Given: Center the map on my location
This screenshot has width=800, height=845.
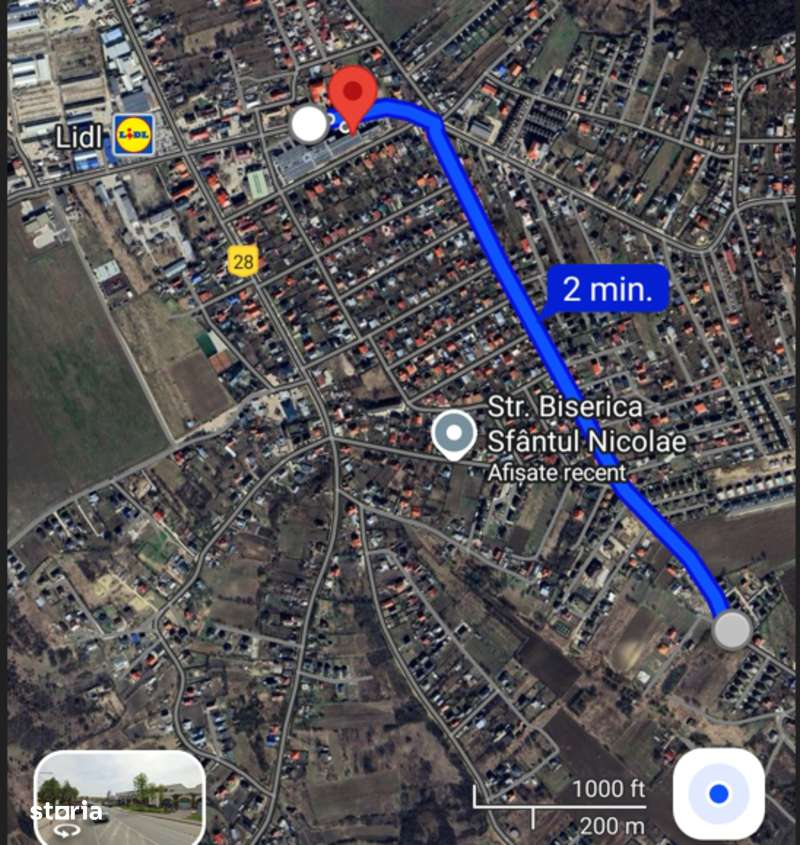Looking at the screenshot, I should pos(718,794).
